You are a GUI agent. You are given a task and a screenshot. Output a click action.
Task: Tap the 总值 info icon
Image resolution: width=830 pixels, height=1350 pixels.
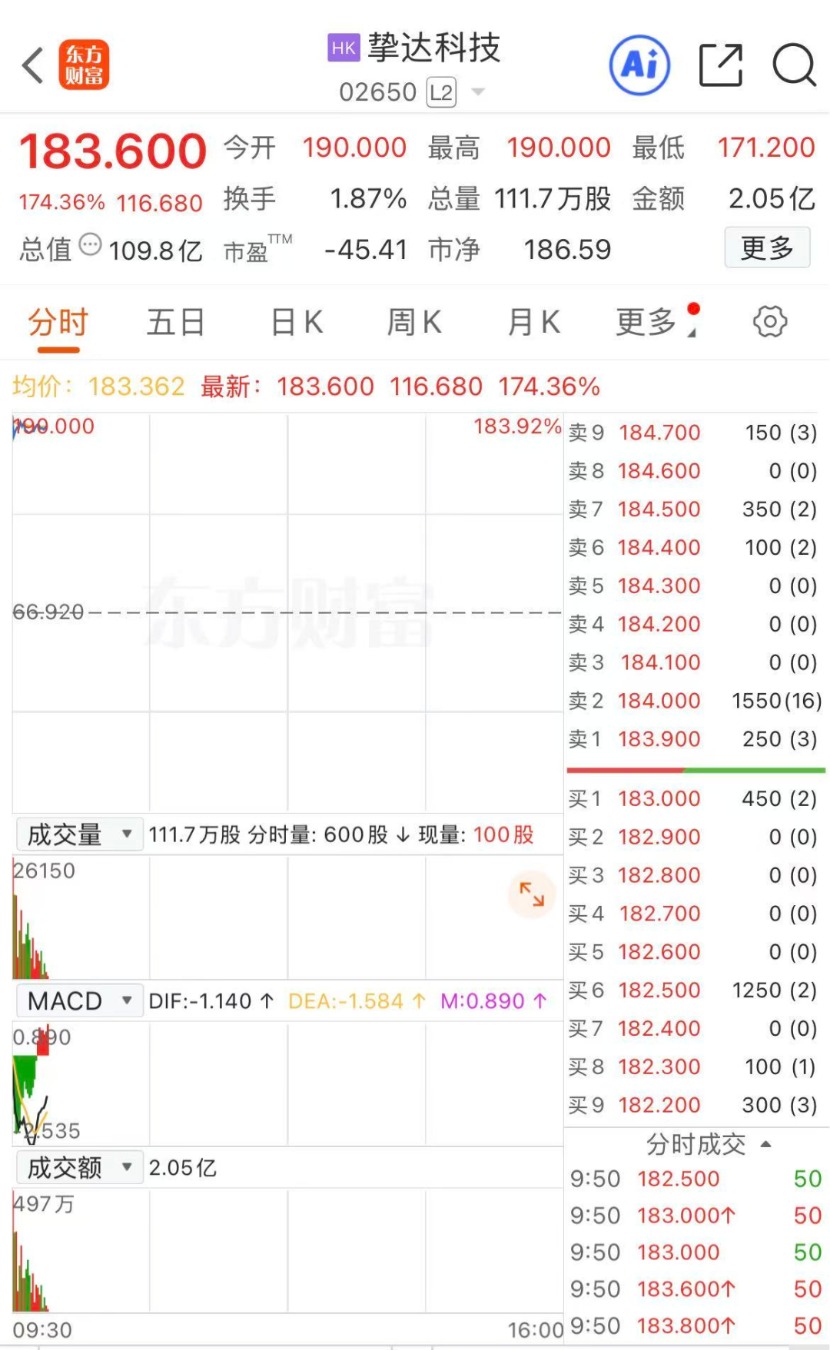90,245
